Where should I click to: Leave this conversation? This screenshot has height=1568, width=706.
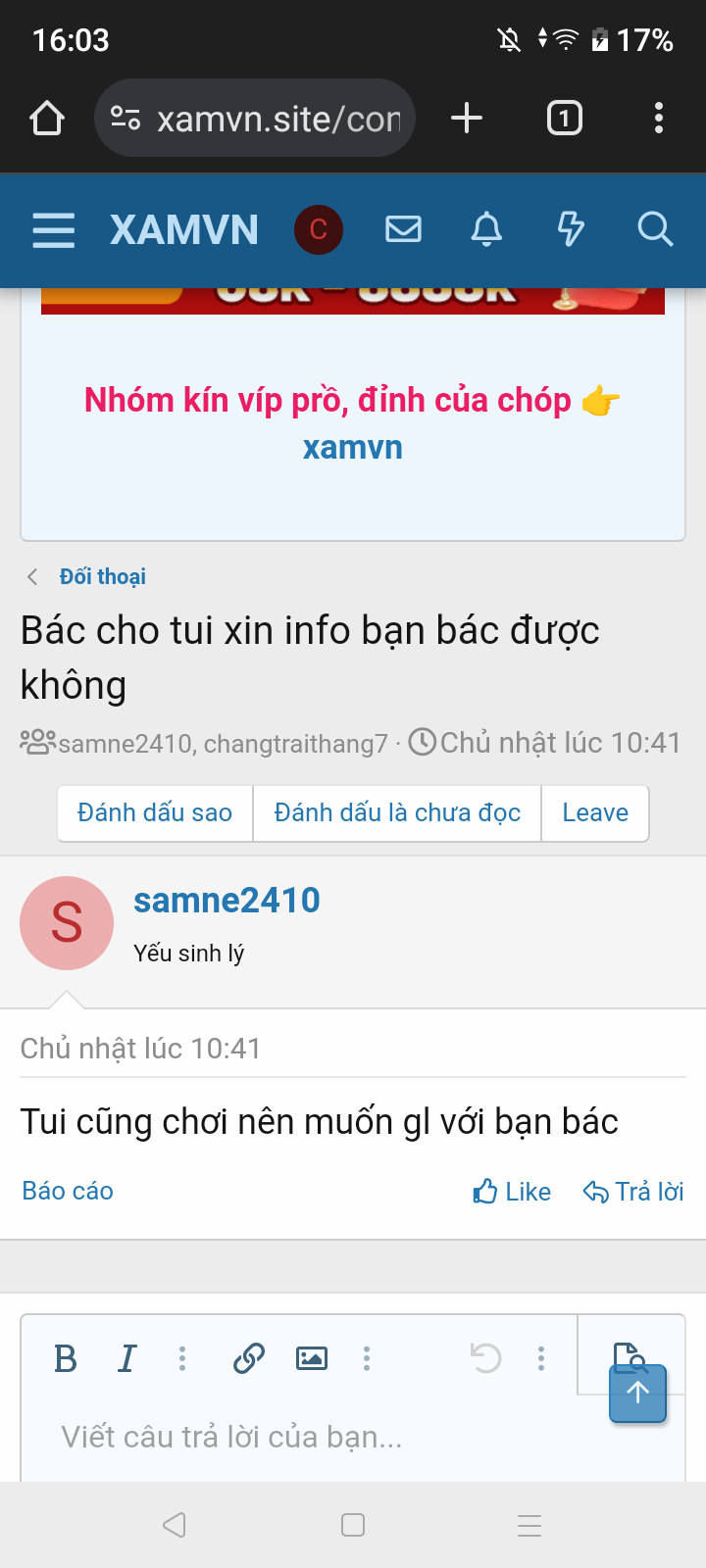pos(595,812)
